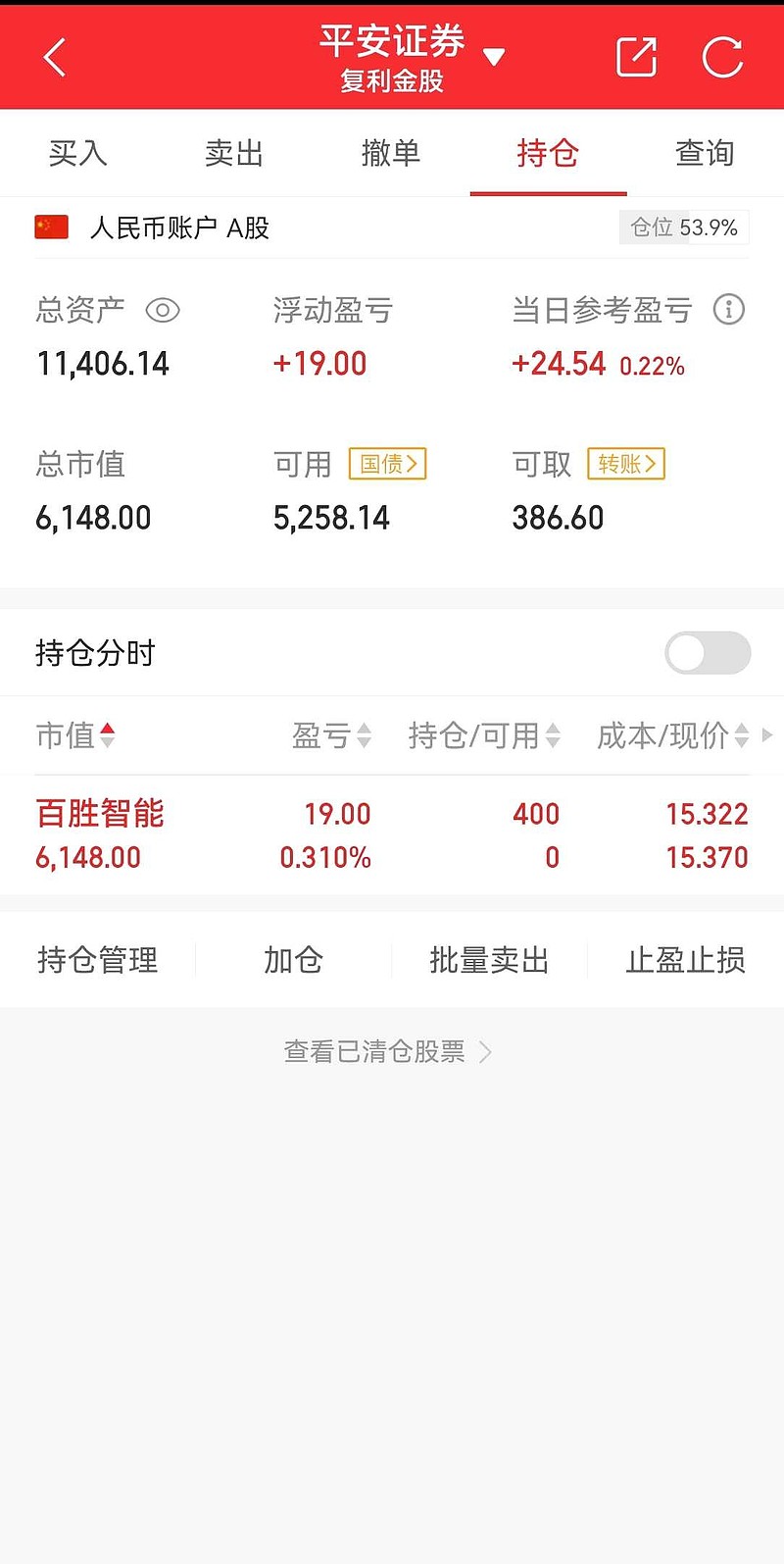Switch to the 查询 tab
784x1564 pixels.
705,153
